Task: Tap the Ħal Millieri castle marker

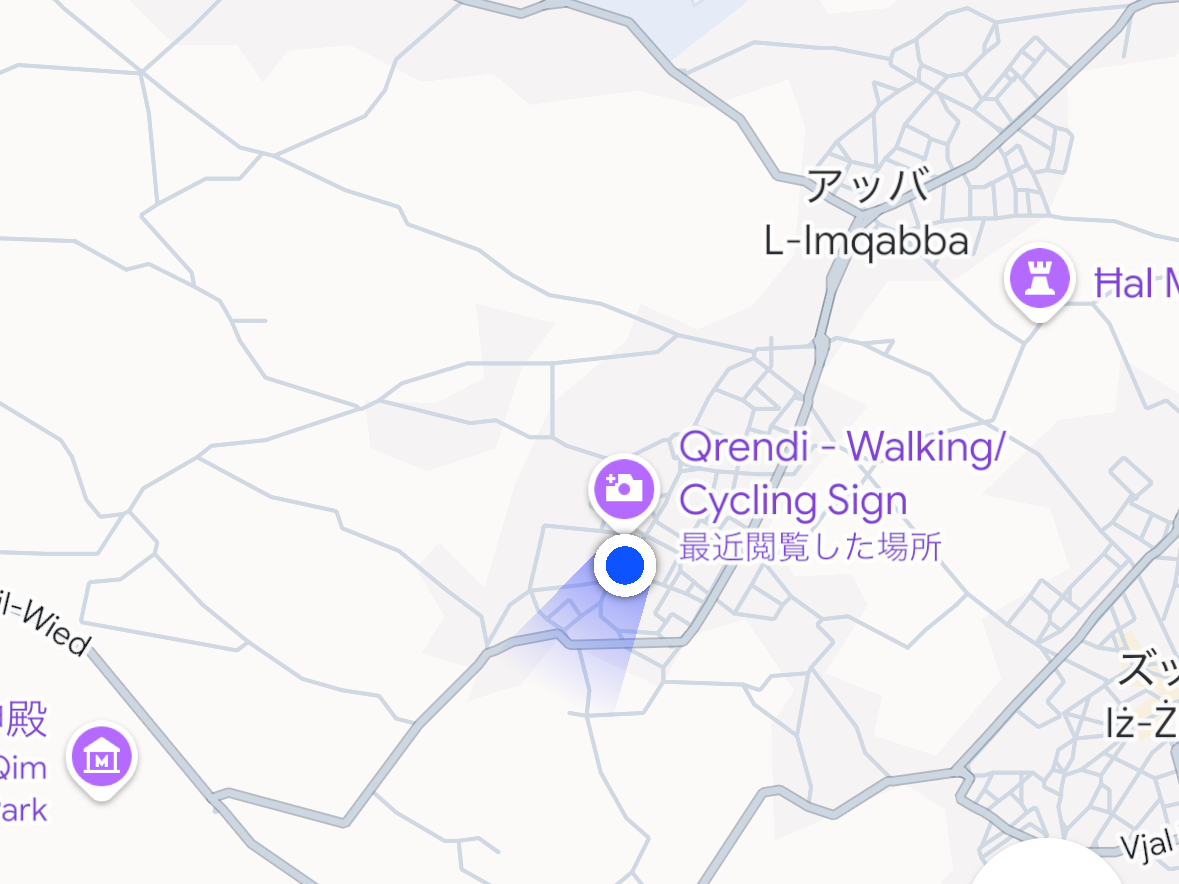Action: 1040,279
